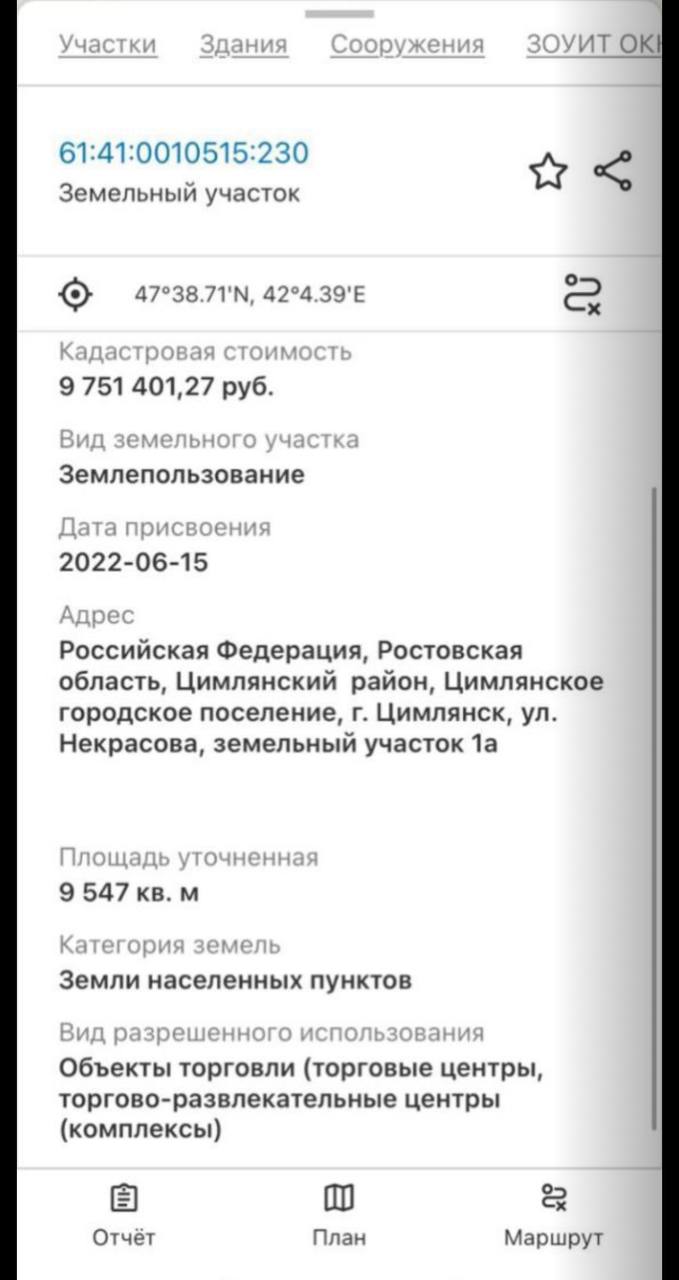The width and height of the screenshot is (679, 1280).
Task: Share this land plot
Action: (613, 171)
